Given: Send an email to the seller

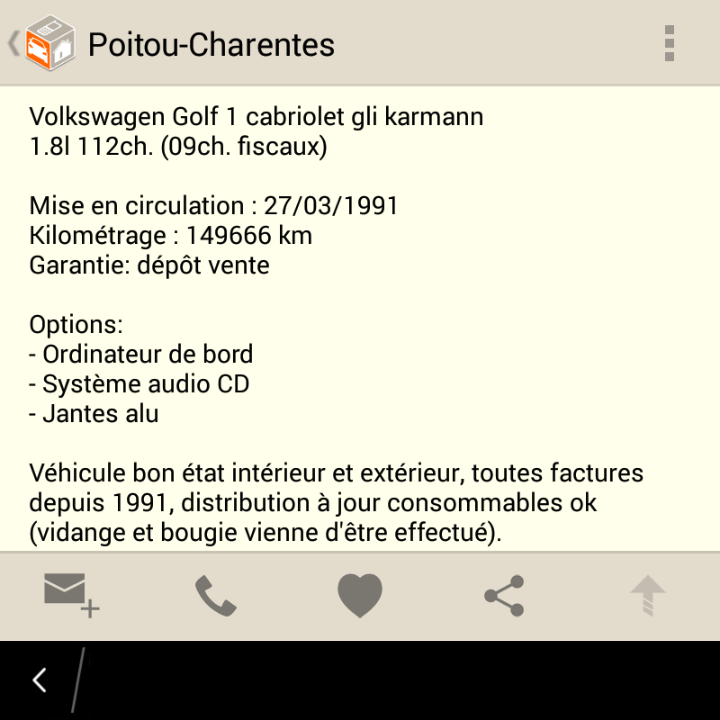Looking at the screenshot, I should (72, 596).
